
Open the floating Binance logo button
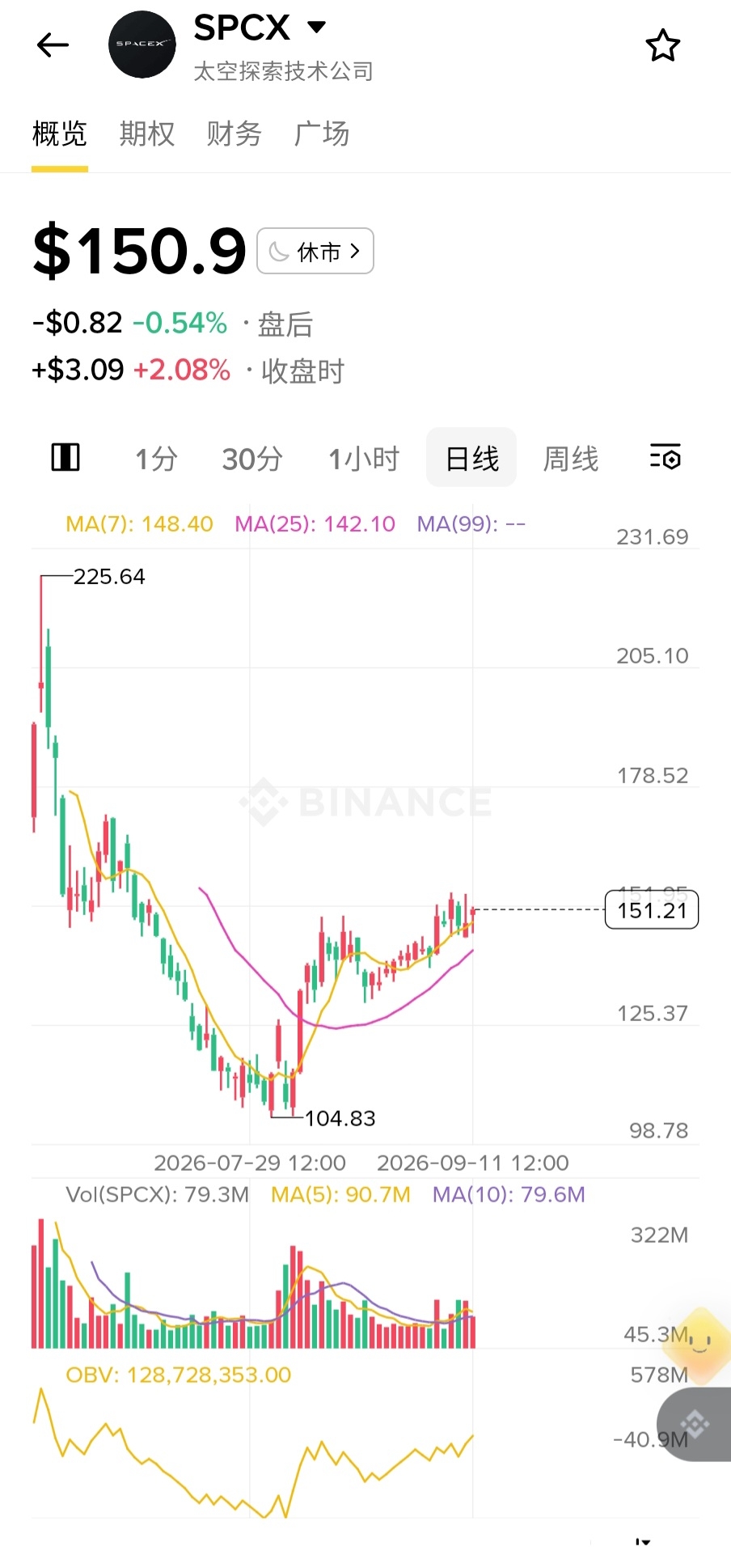point(695,1424)
